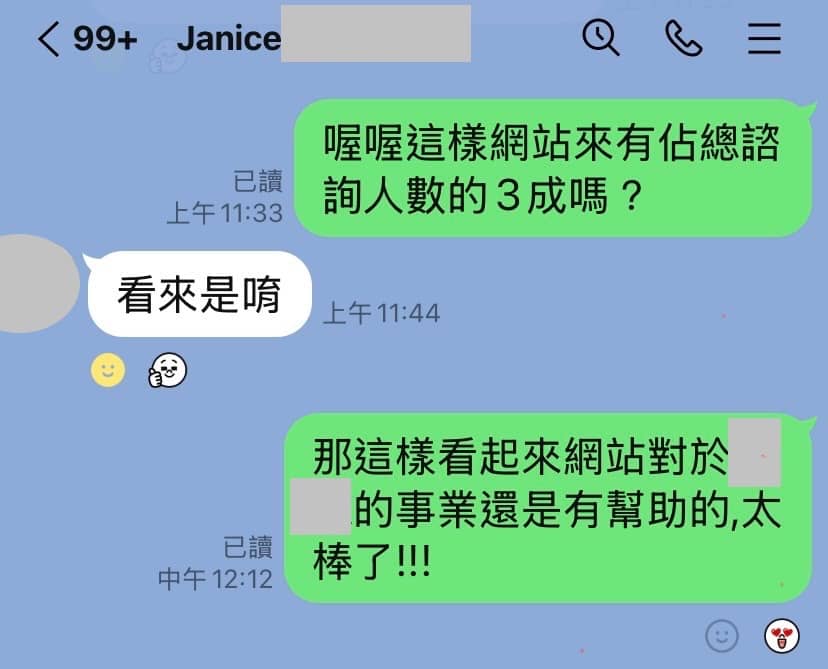Tap the thumbs-up reaction under 看來是唷
The image size is (828, 669).
168,371
